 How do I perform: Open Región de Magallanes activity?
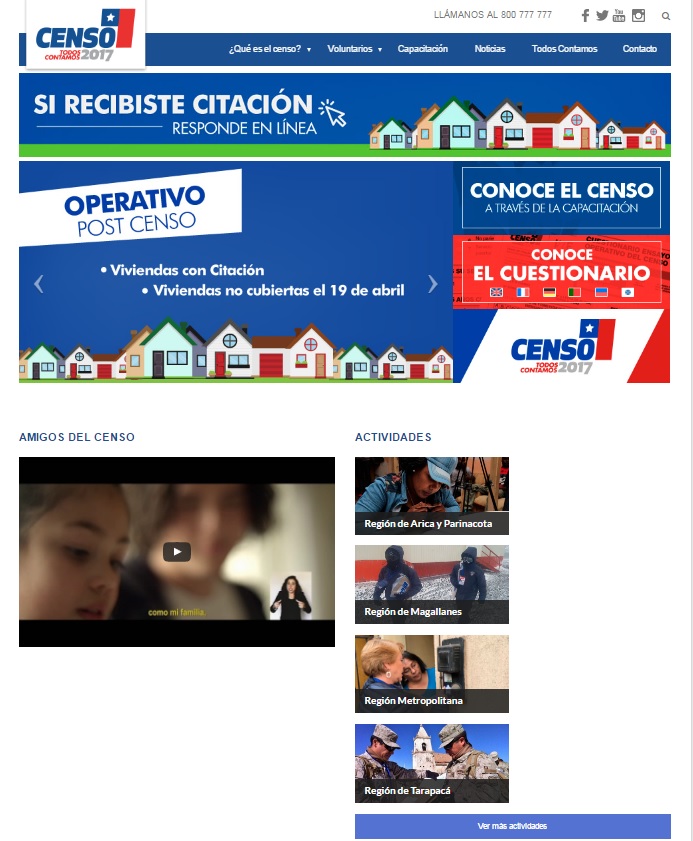[x=431, y=585]
